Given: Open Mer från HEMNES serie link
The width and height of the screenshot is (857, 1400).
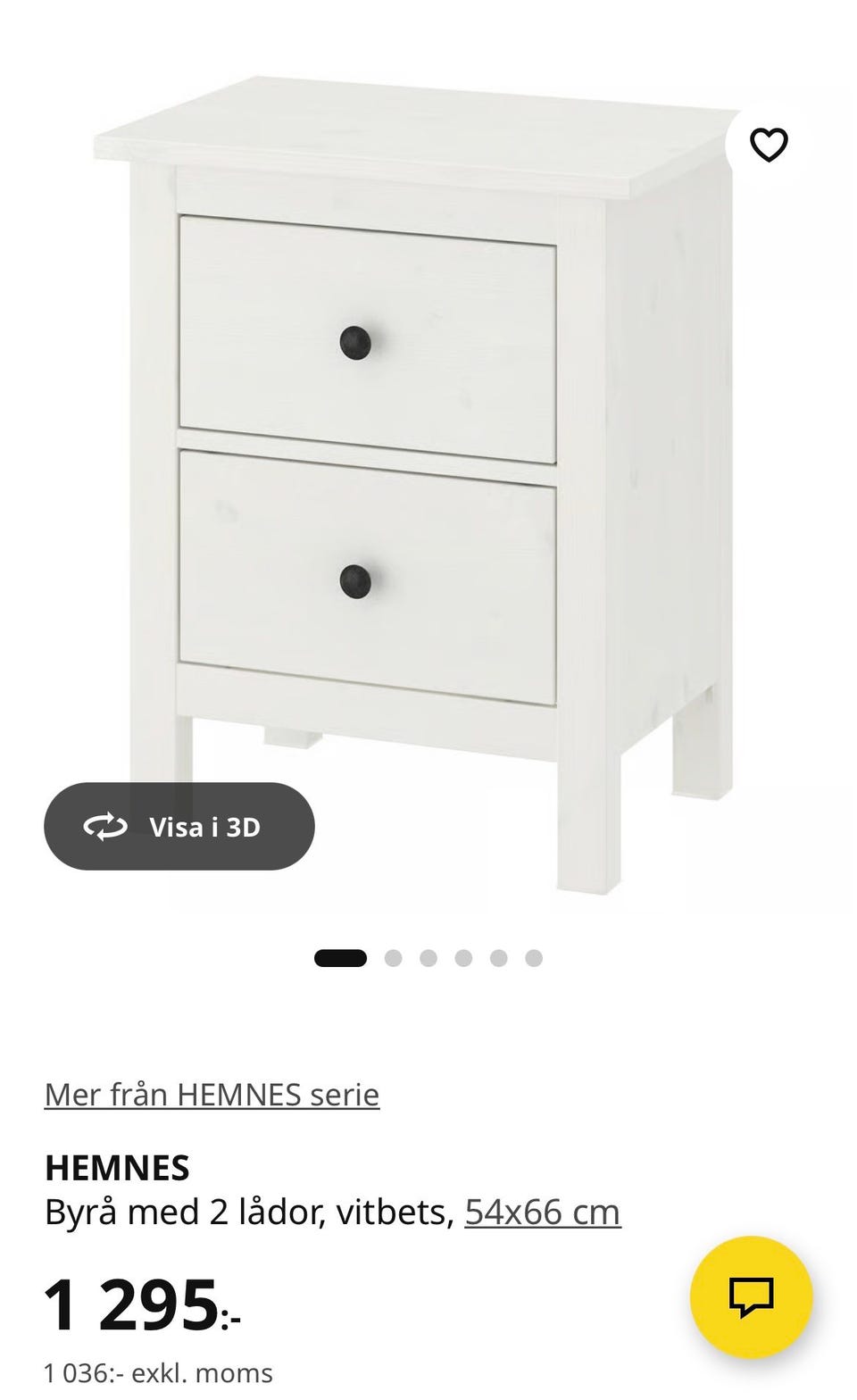Looking at the screenshot, I should [212, 1094].
